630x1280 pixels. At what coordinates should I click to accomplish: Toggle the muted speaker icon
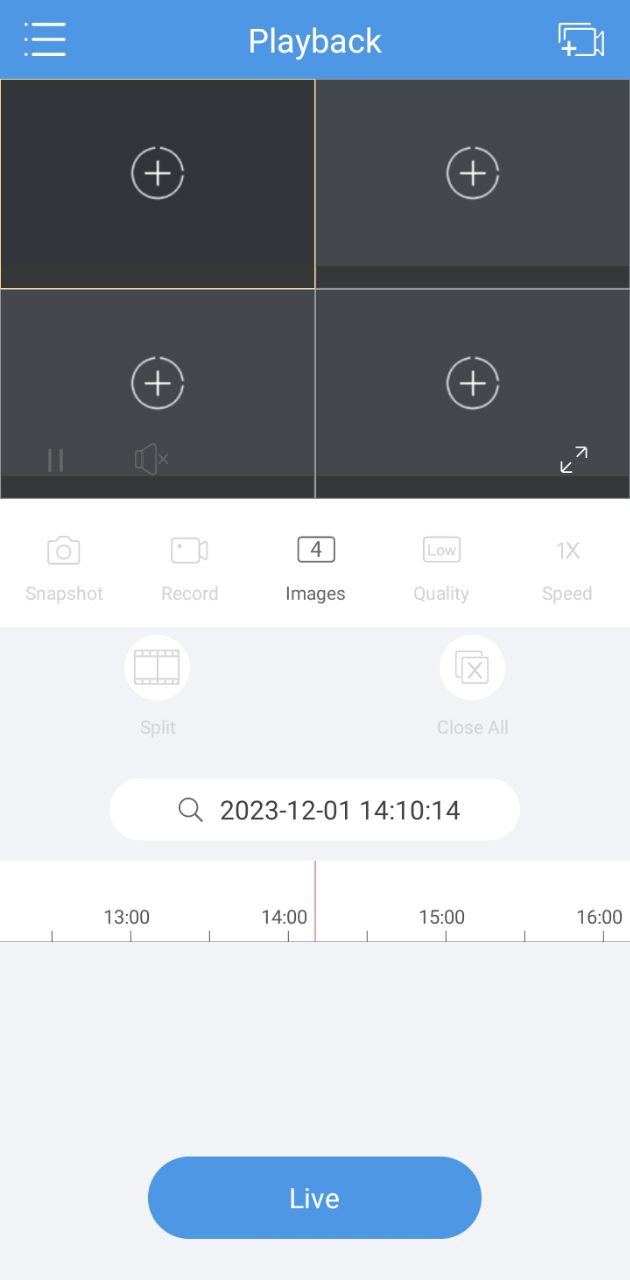coord(151,460)
